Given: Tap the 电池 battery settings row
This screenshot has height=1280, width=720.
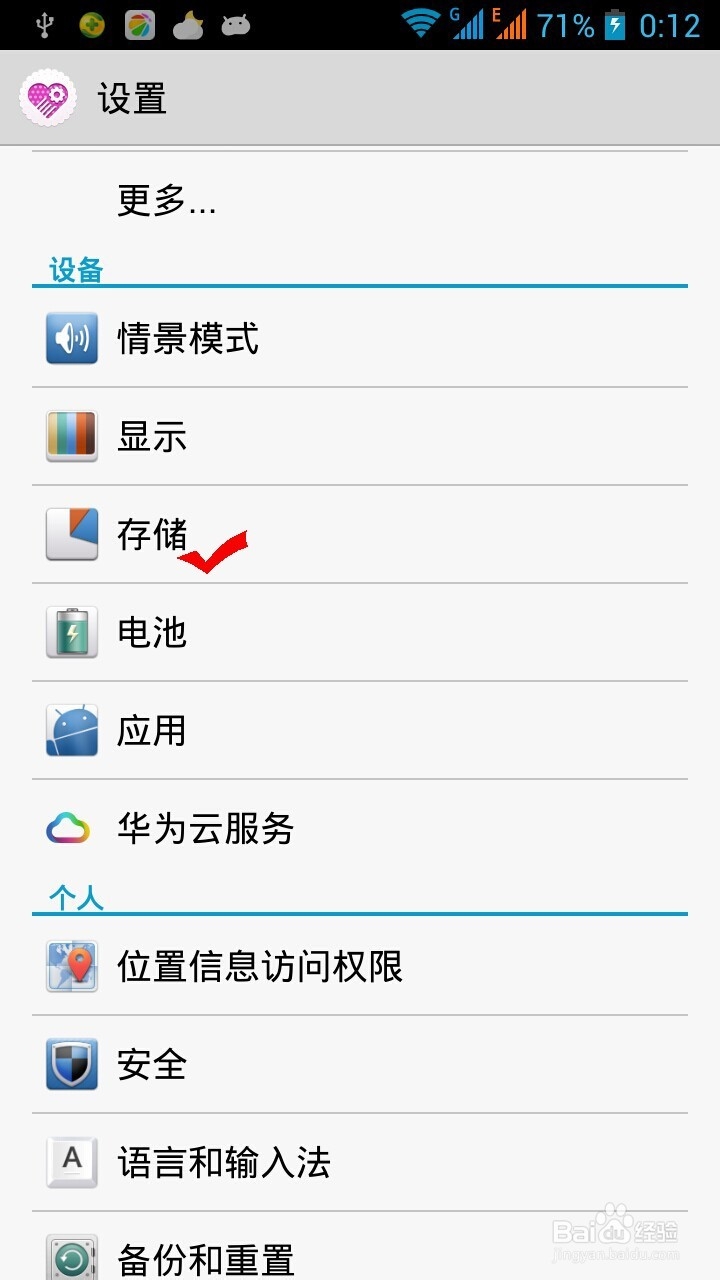Looking at the screenshot, I should tap(300, 631).
